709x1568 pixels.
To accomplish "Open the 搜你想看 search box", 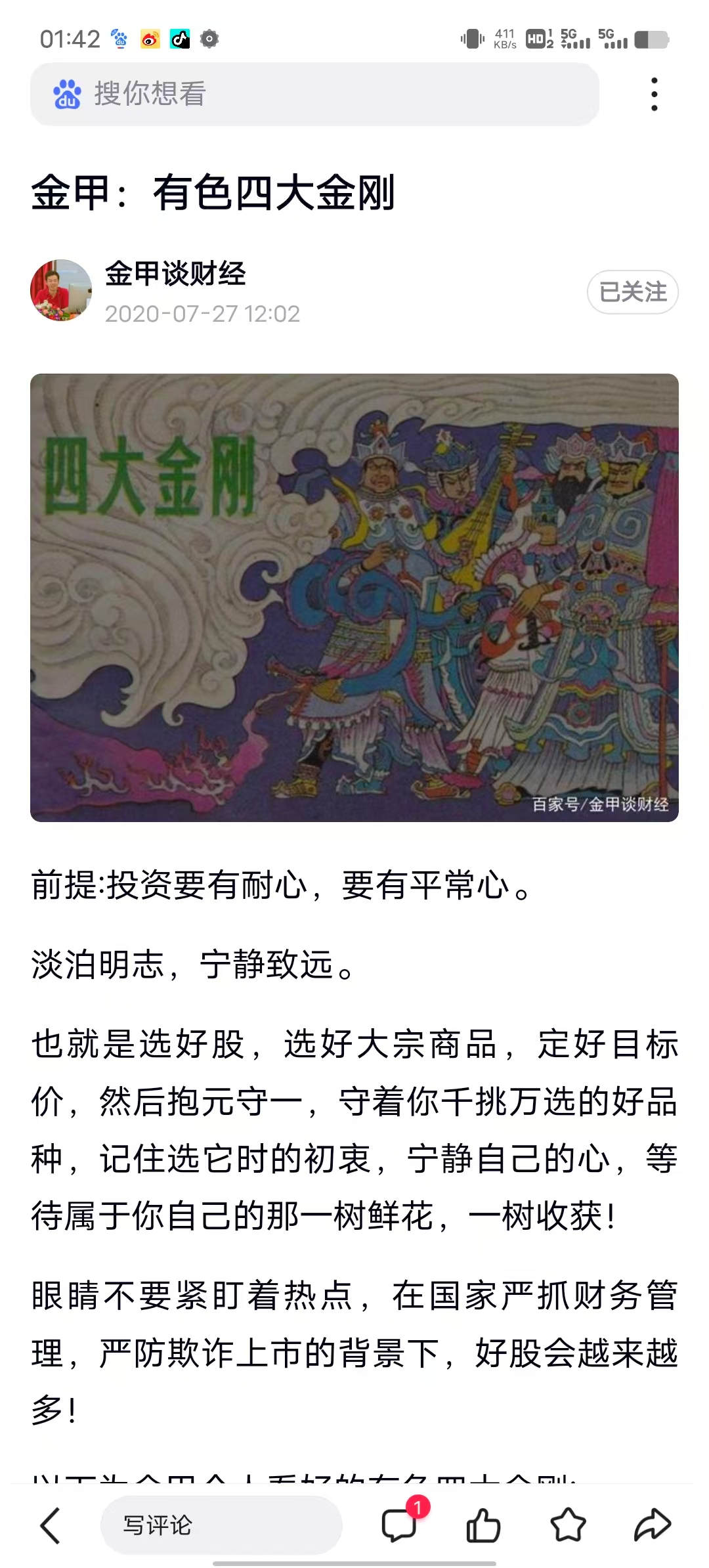I will (x=314, y=94).
